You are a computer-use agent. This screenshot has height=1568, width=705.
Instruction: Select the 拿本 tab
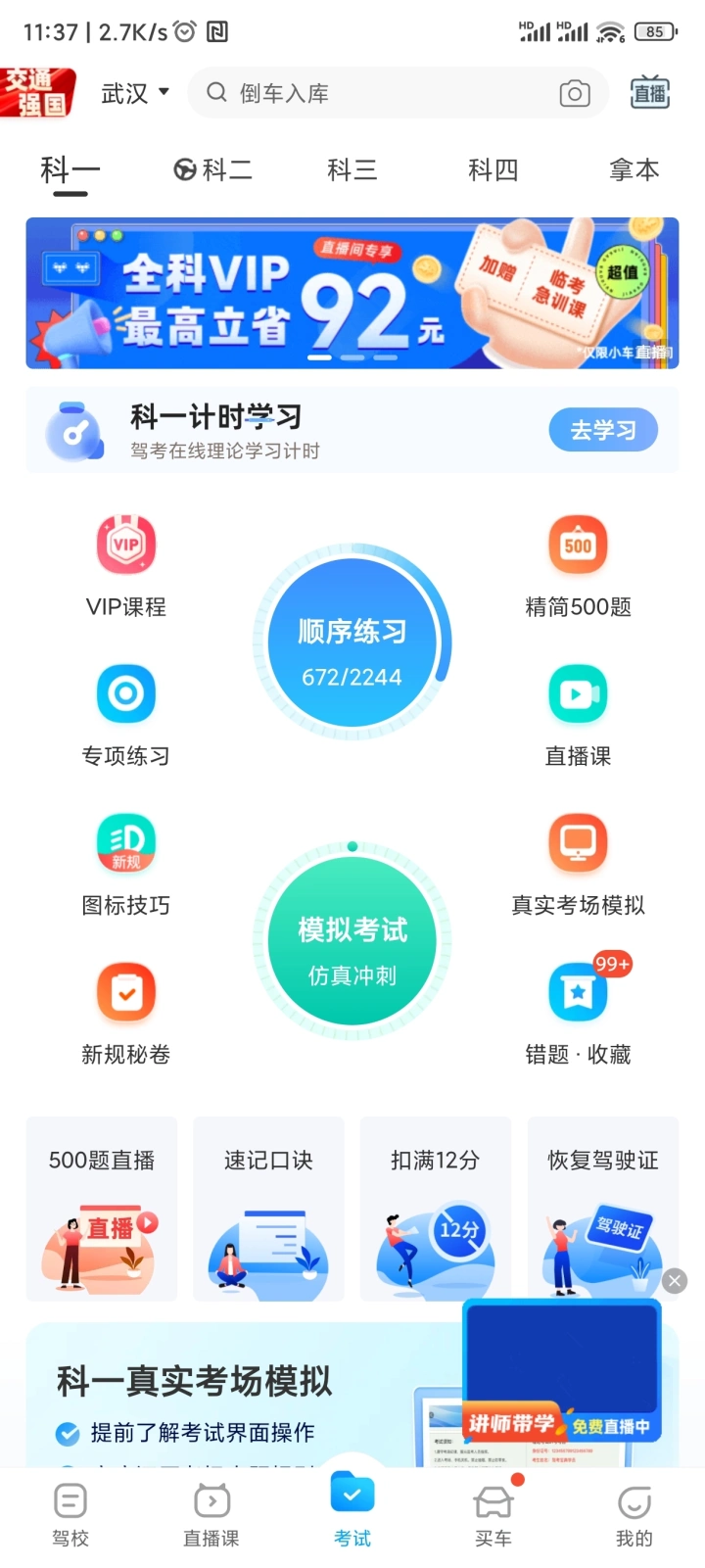[634, 170]
